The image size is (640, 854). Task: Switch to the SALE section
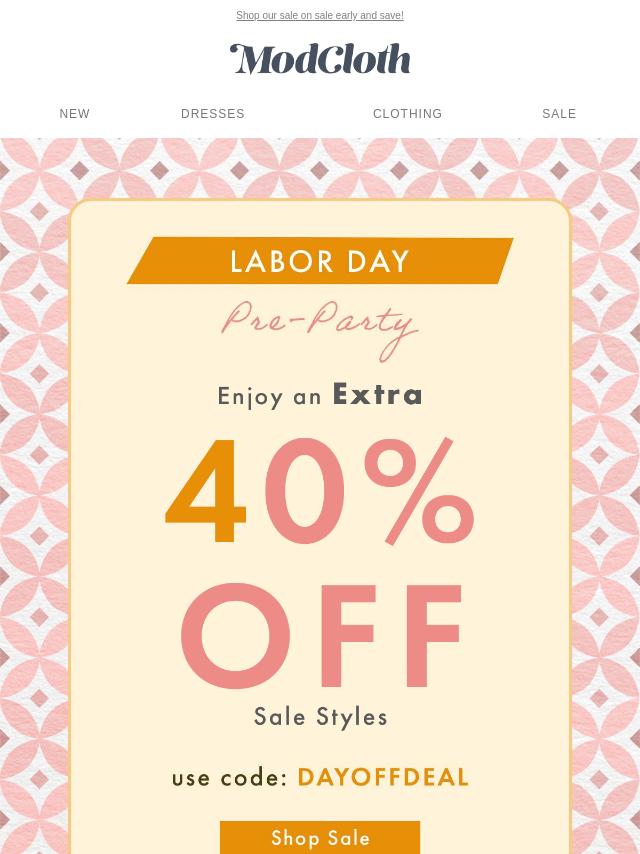pos(559,114)
